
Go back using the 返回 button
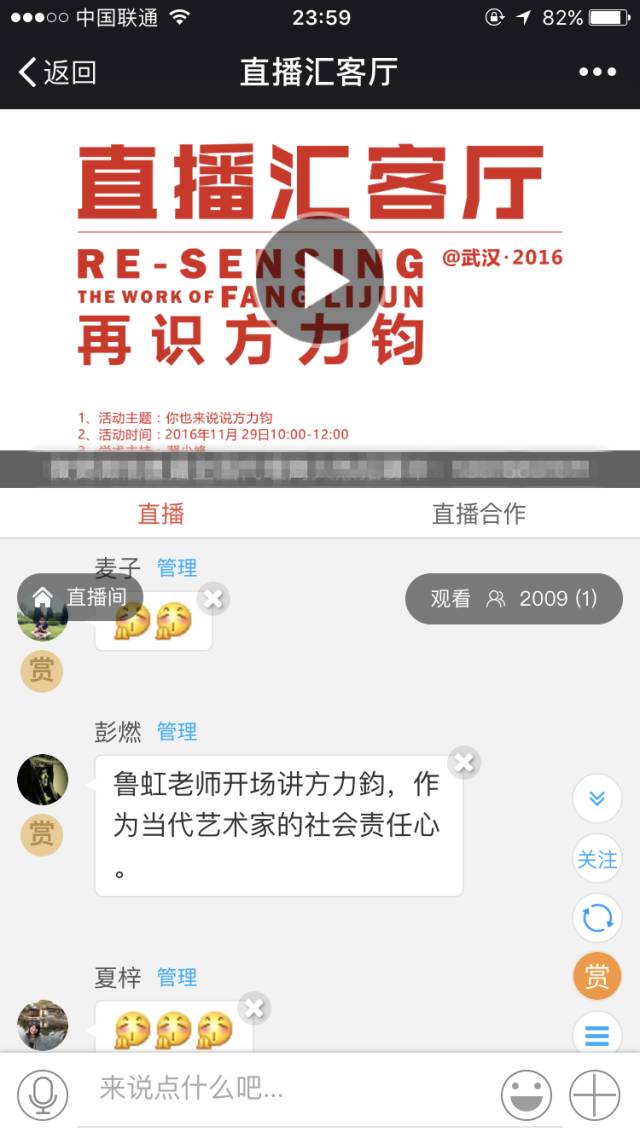[58, 72]
